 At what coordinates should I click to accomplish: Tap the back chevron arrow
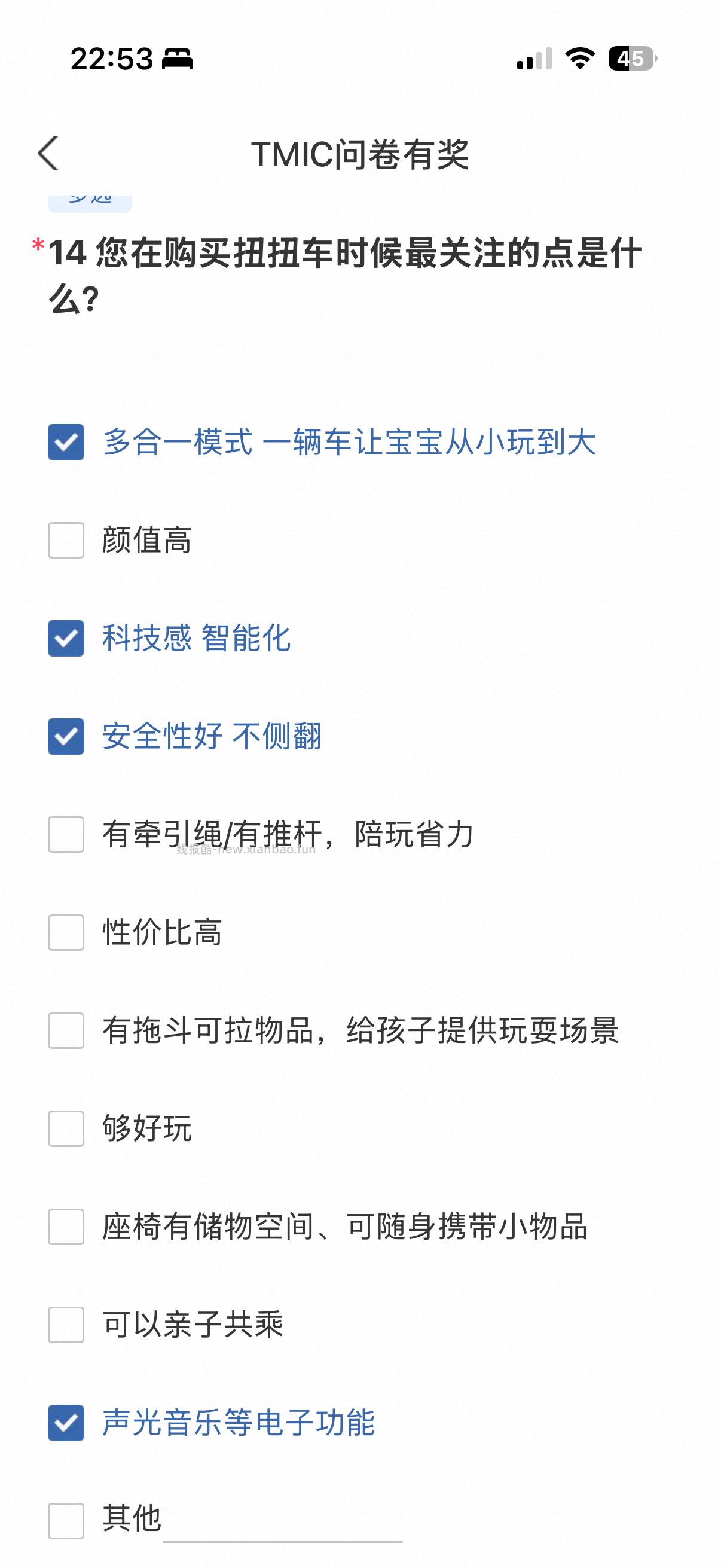pos(48,154)
